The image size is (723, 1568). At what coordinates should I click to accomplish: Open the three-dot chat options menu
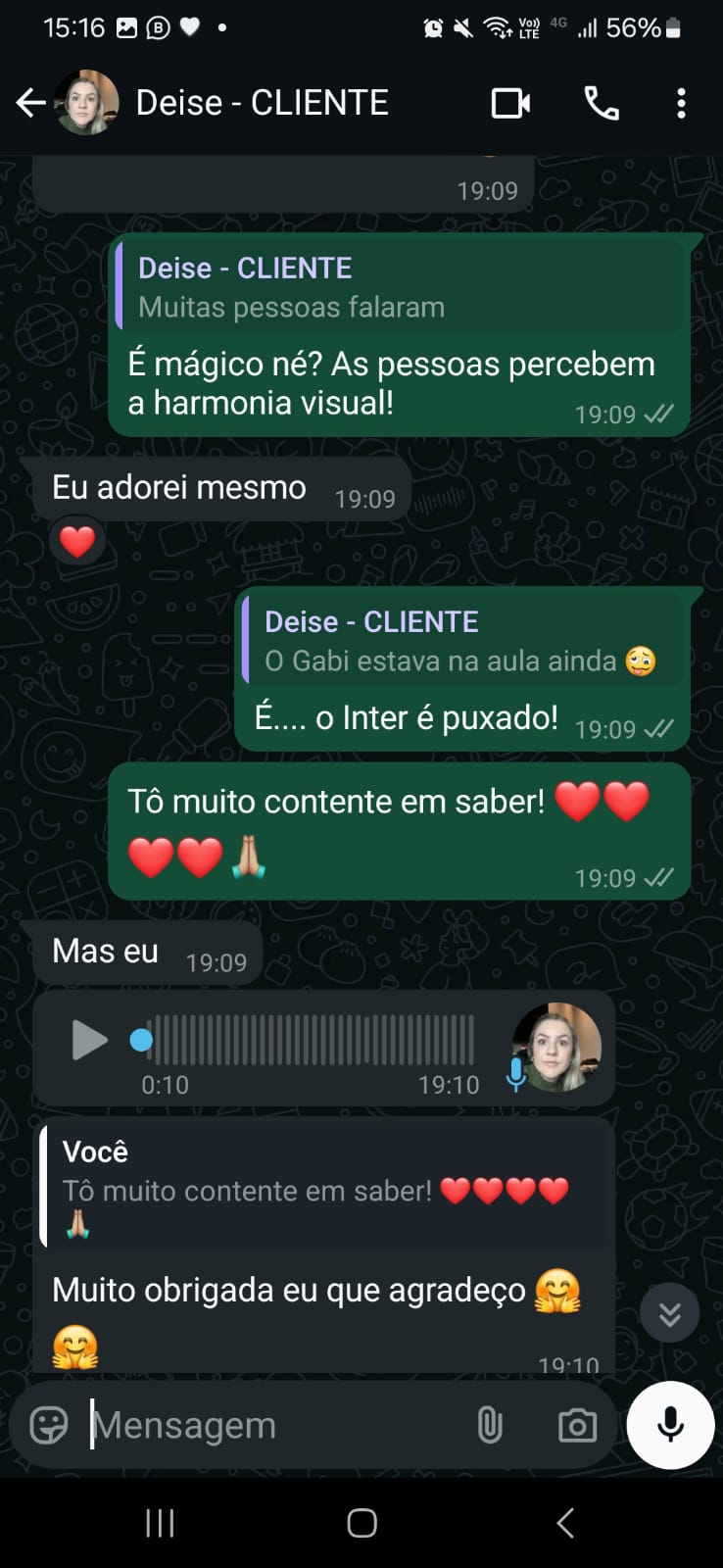click(682, 102)
